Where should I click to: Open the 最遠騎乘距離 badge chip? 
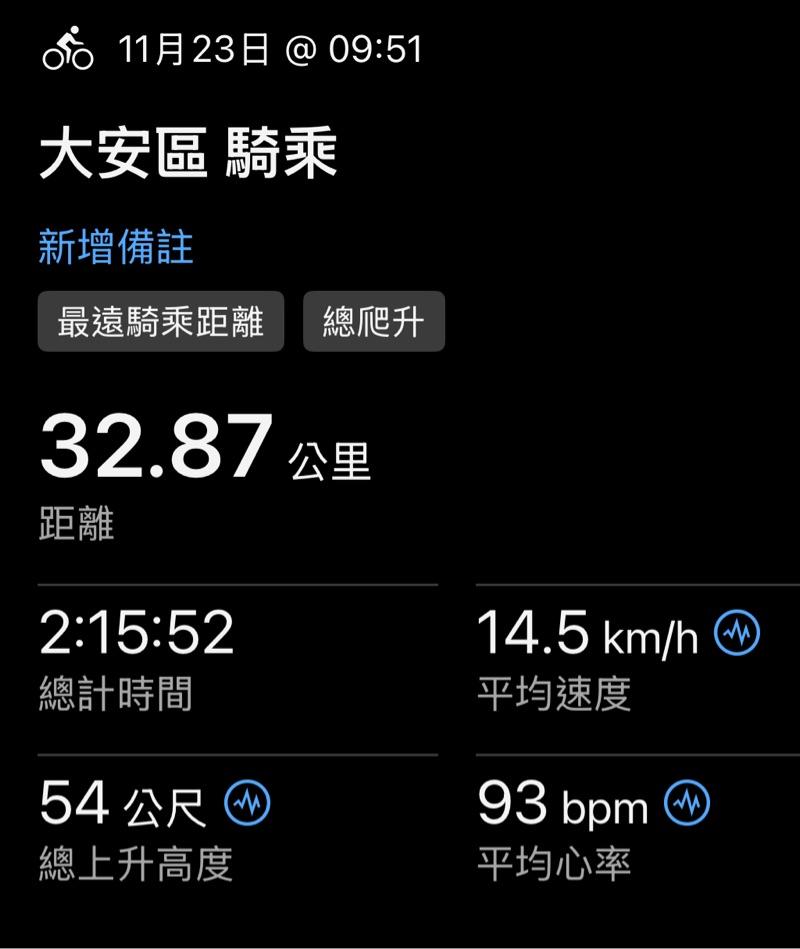click(x=161, y=322)
